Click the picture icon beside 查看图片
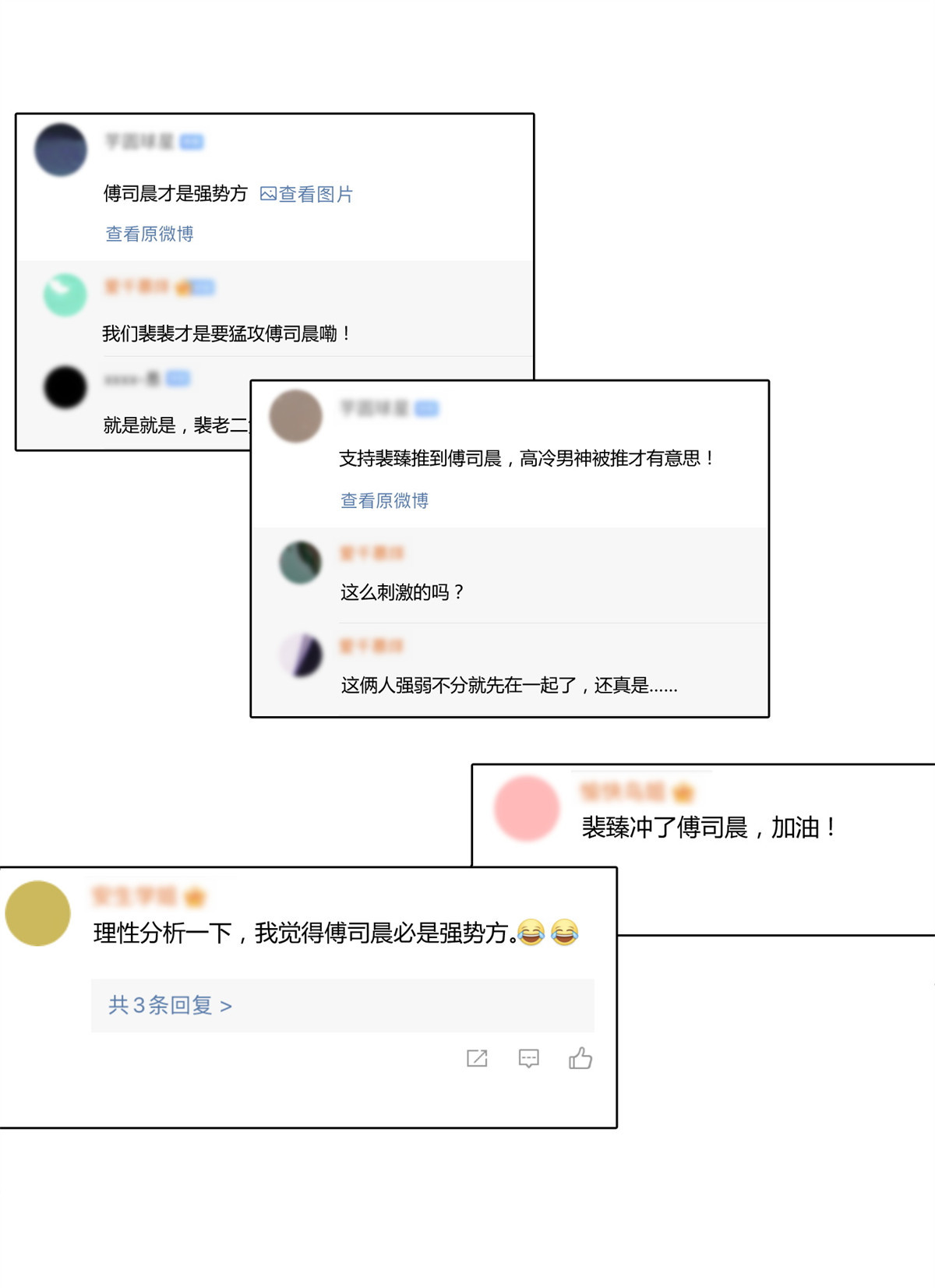 coord(266,194)
